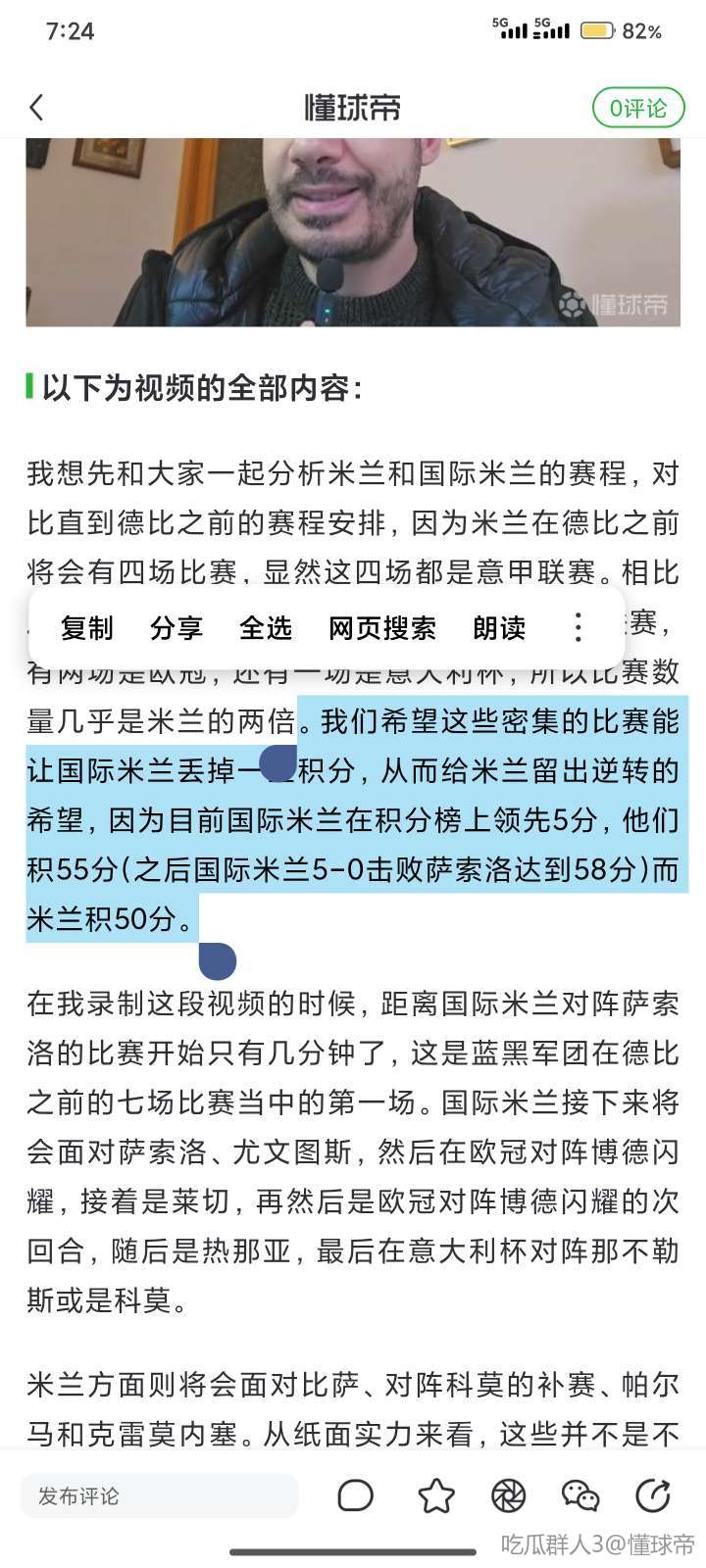This screenshot has width=706, height=1568.
Task: Tap the 发布评论 comment input field
Action: coord(159,1496)
